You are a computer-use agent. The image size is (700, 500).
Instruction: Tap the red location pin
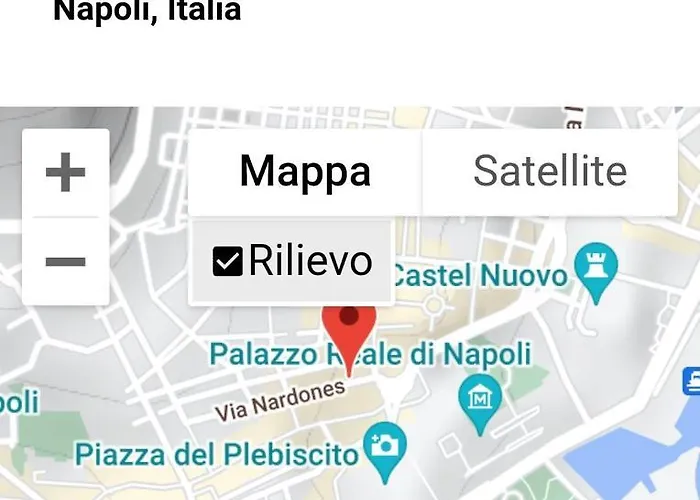point(349,332)
